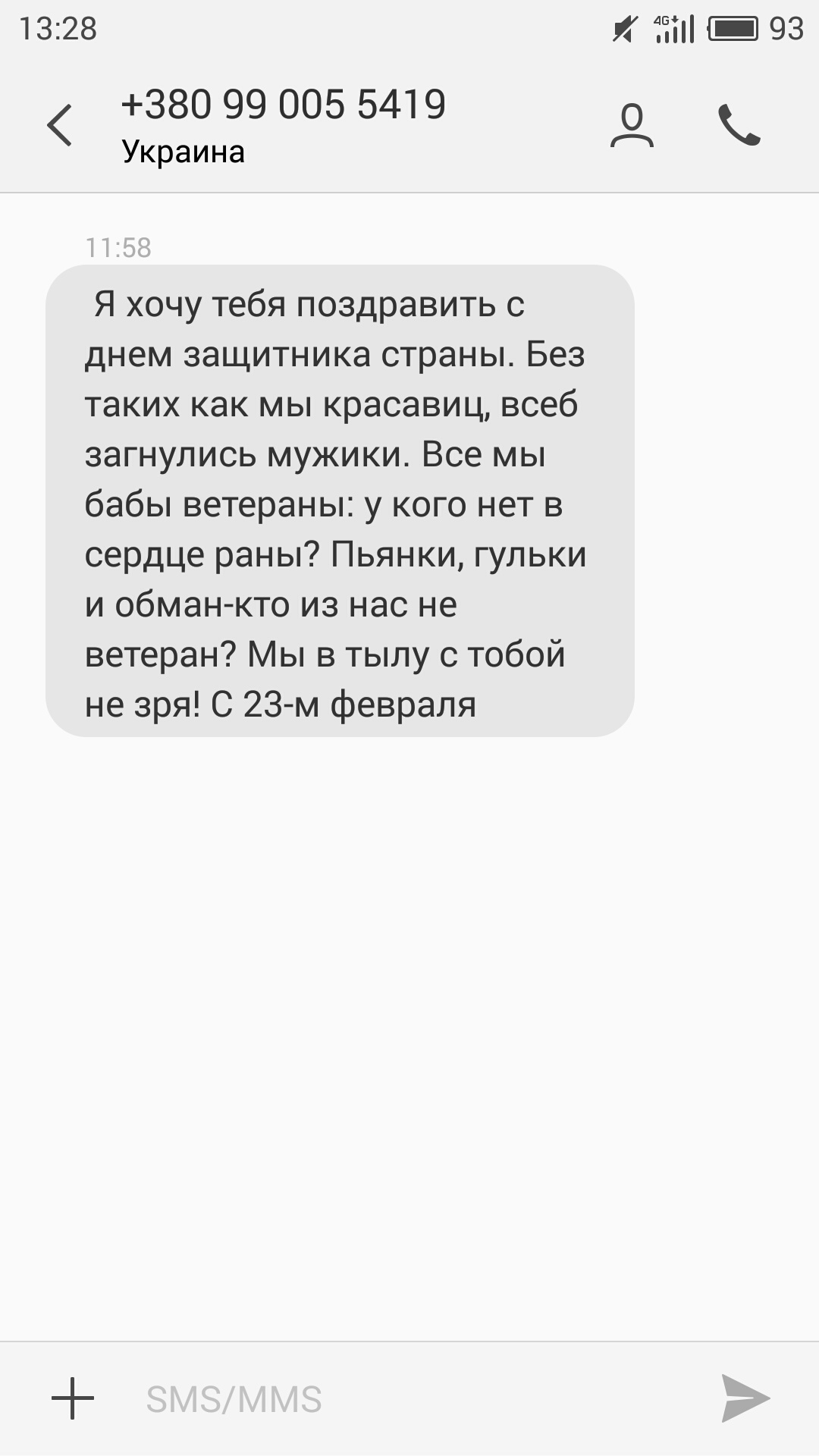
Task: Focus the SMS/MMS message field
Action: coord(409,1399)
